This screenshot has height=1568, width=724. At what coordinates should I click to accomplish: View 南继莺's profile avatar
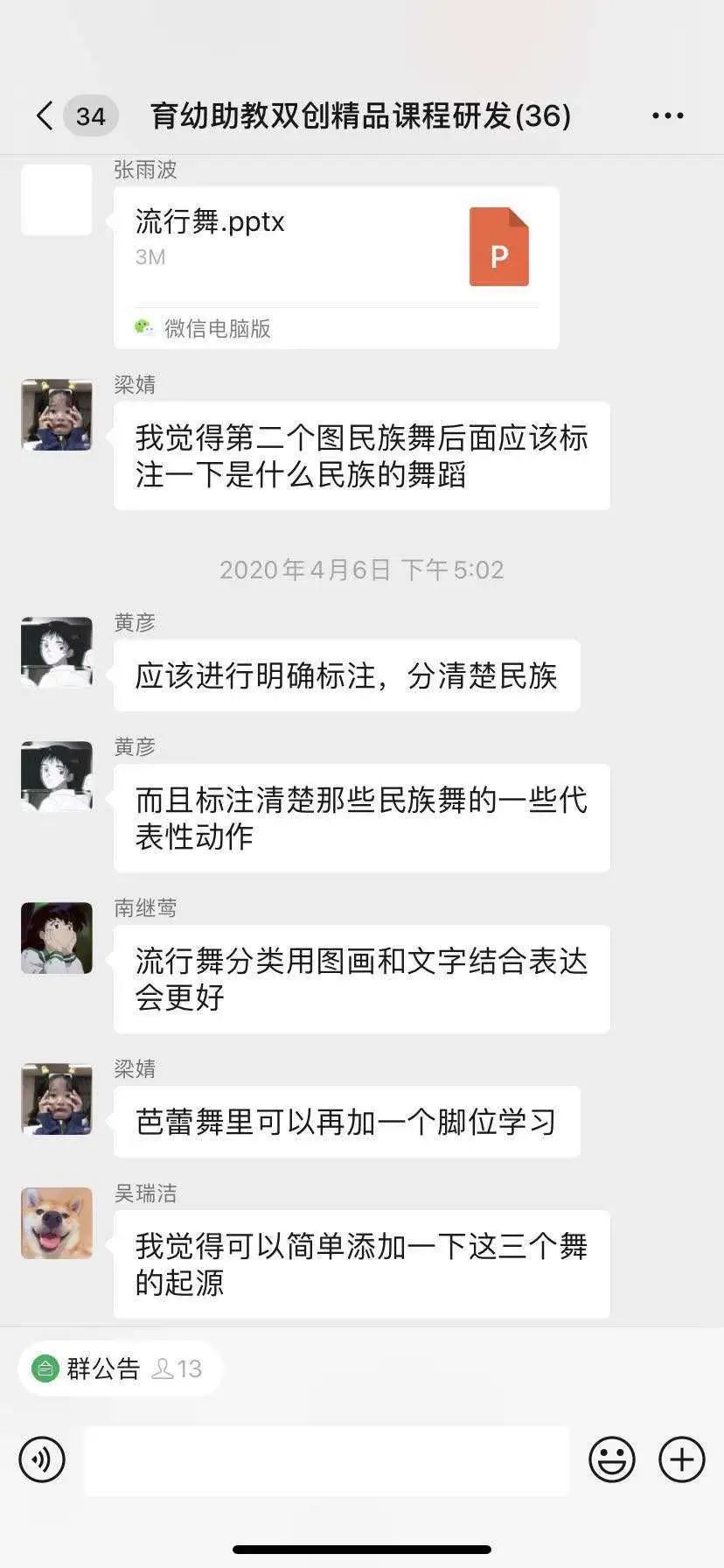(57, 938)
